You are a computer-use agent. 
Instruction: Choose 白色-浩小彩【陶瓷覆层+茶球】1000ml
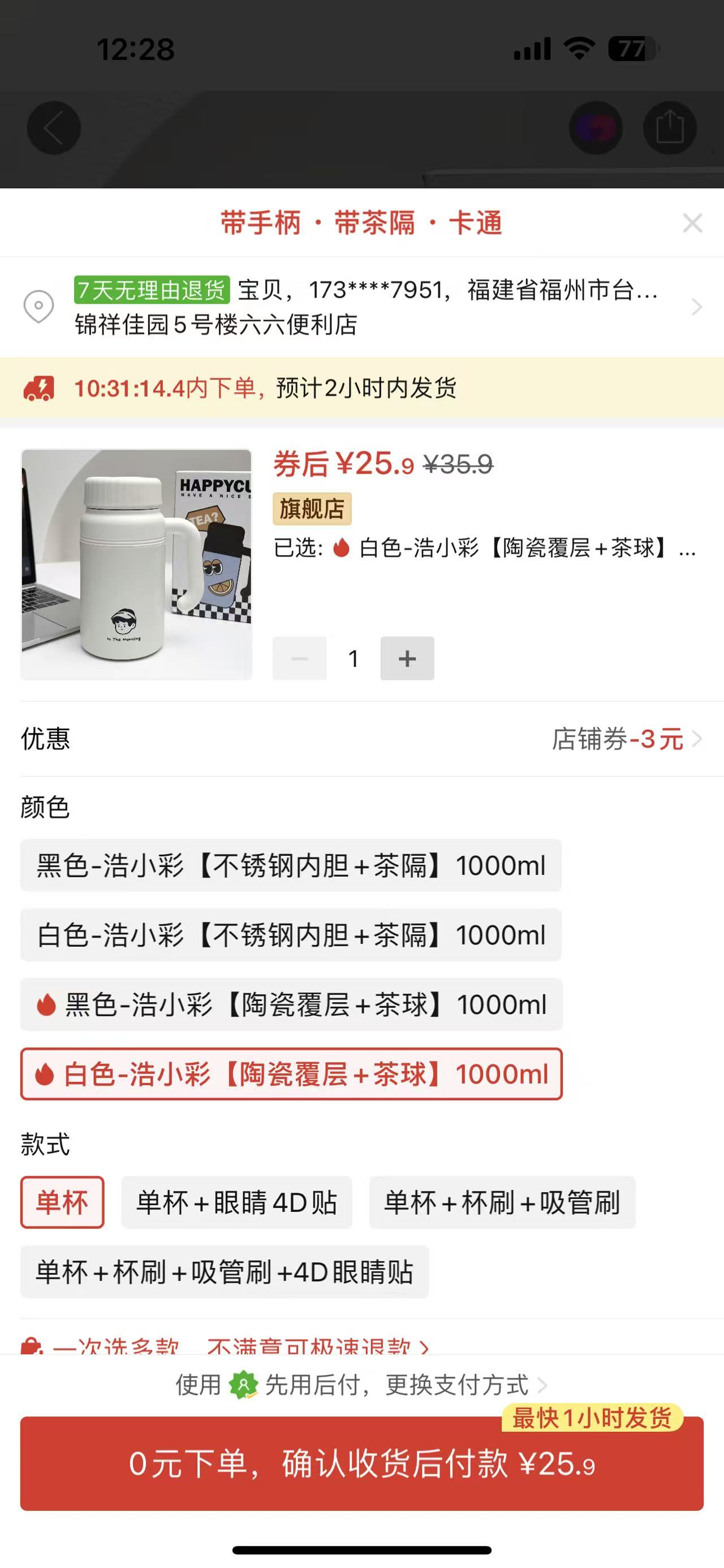pos(291,1074)
